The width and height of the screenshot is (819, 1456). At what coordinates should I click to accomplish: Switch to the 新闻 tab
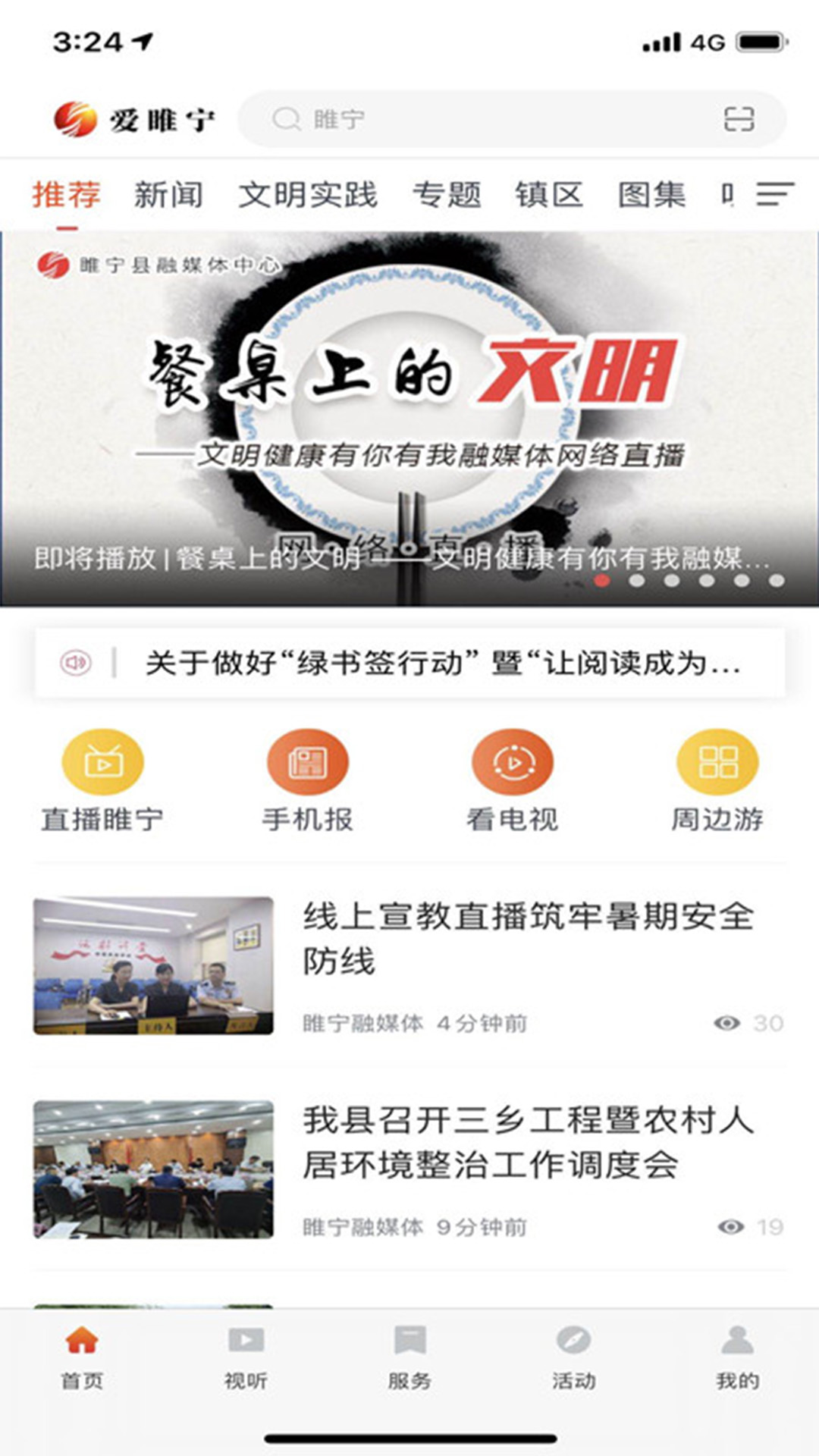click(x=168, y=195)
